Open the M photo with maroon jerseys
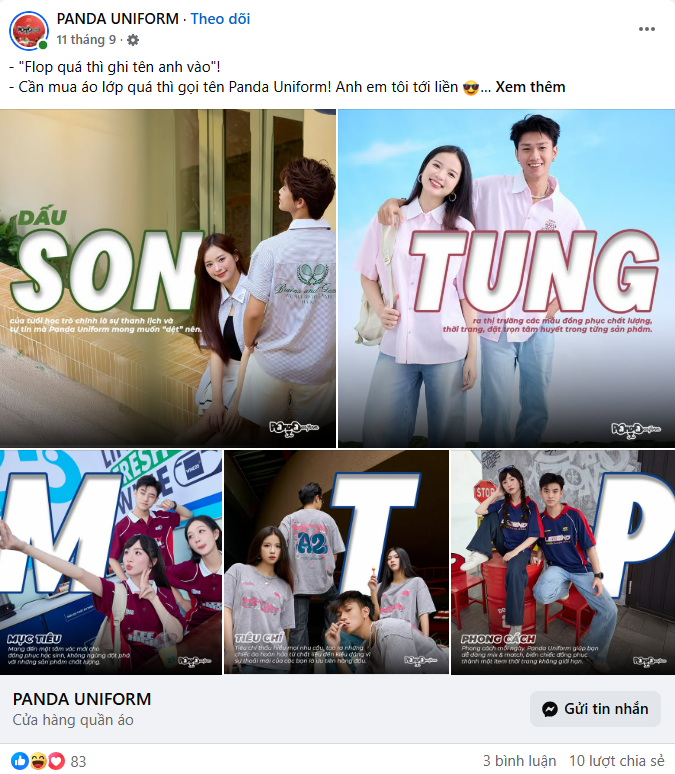This screenshot has width=675, height=774. 111,561
